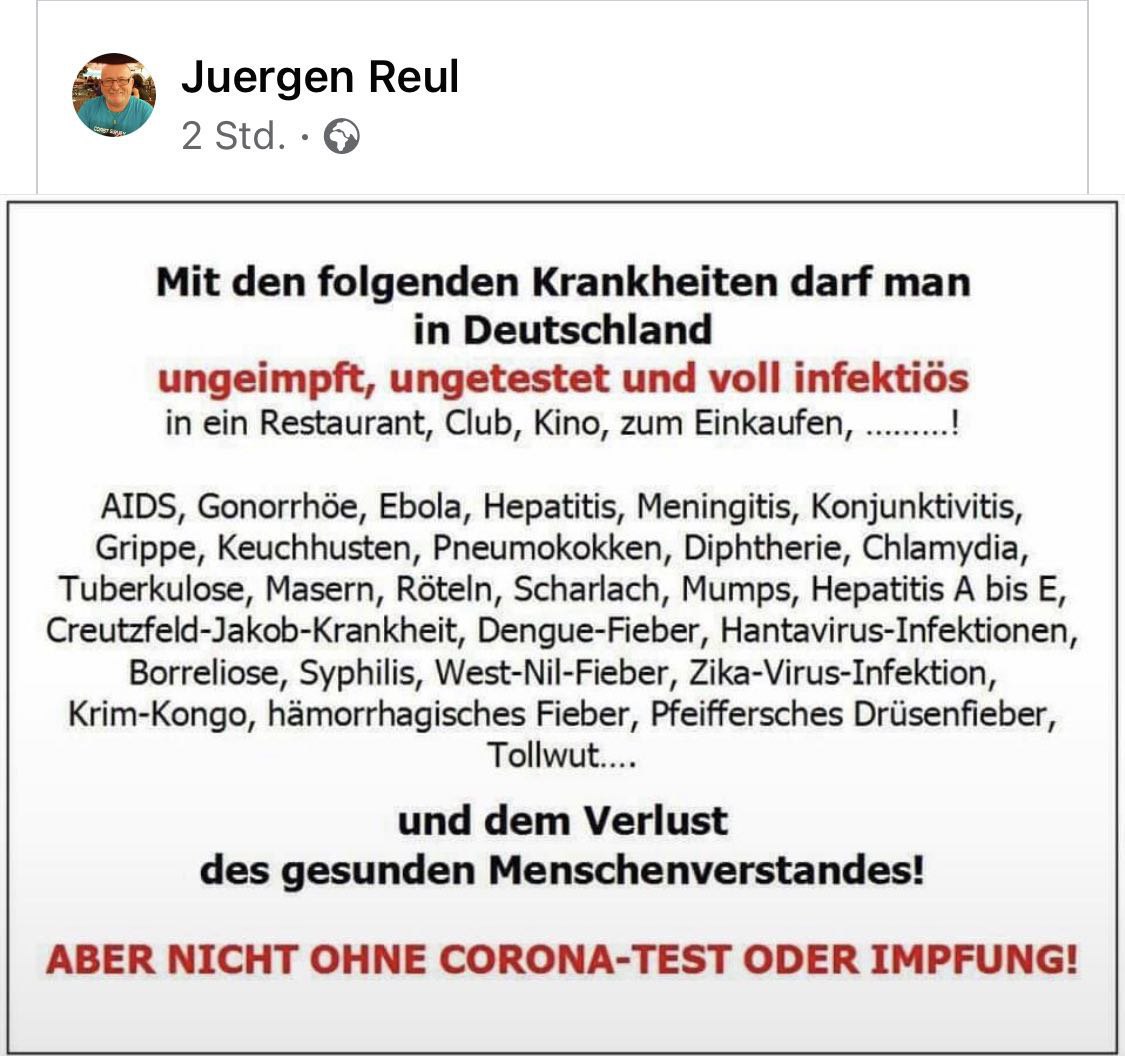Tap the public audience globe icon
Screen dimensions: 1125x1056
[342, 137]
